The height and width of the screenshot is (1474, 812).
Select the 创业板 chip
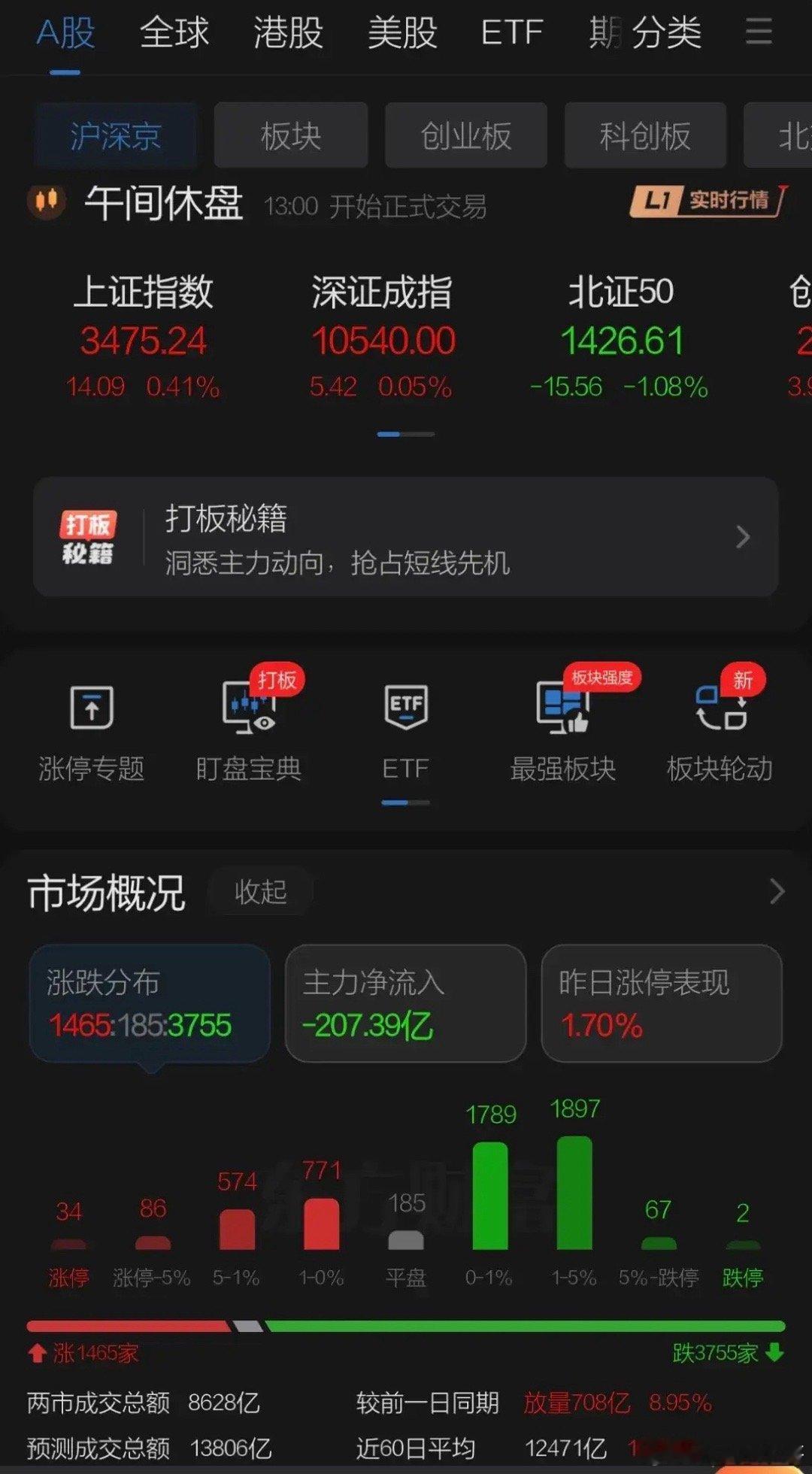(466, 135)
